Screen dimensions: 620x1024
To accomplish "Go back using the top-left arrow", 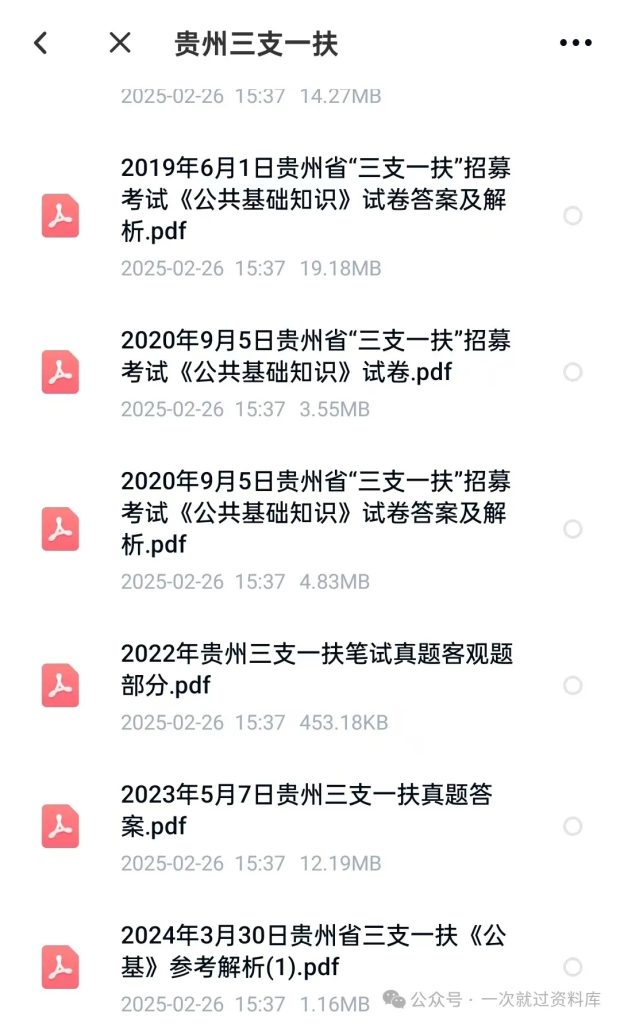I will tap(41, 43).
